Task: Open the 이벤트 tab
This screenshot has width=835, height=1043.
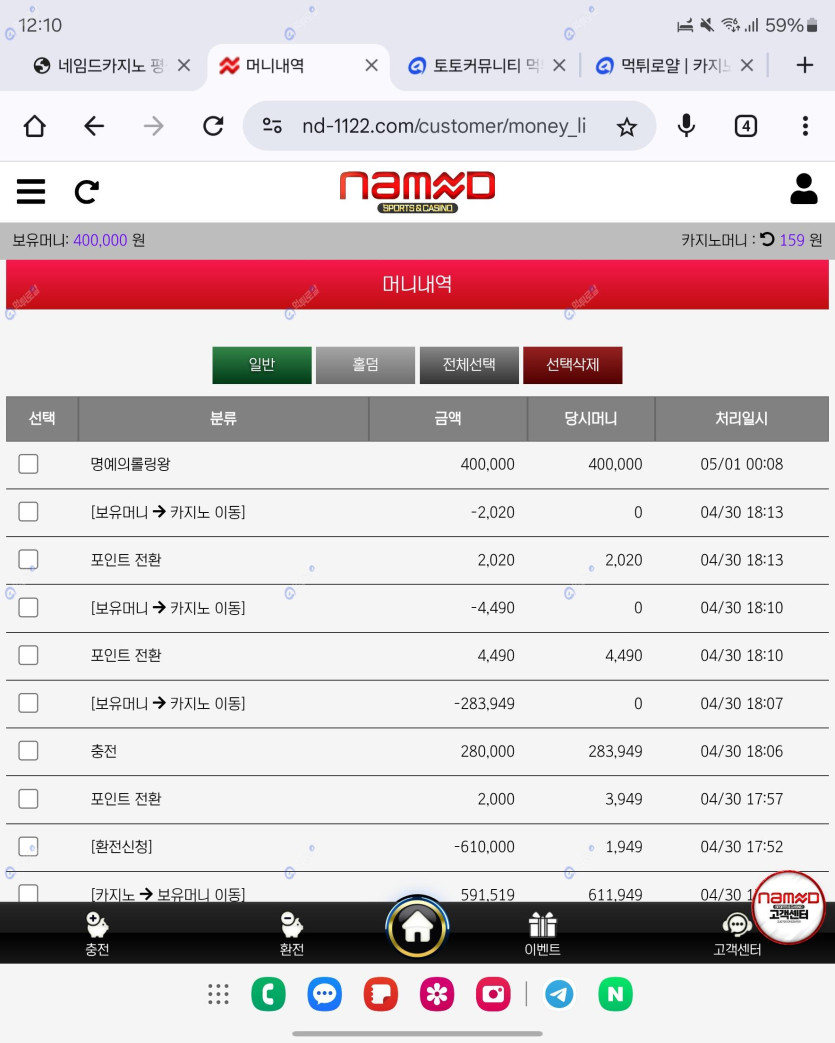Action: pos(542,934)
